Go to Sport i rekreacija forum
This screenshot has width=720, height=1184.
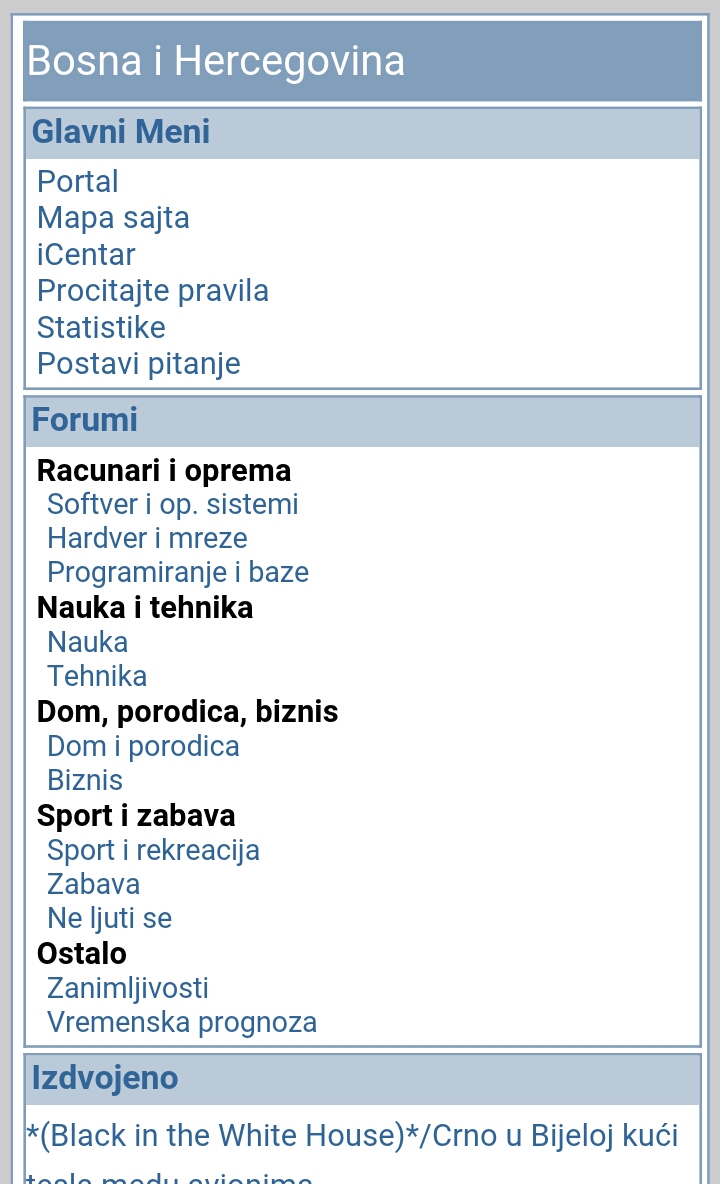153,850
